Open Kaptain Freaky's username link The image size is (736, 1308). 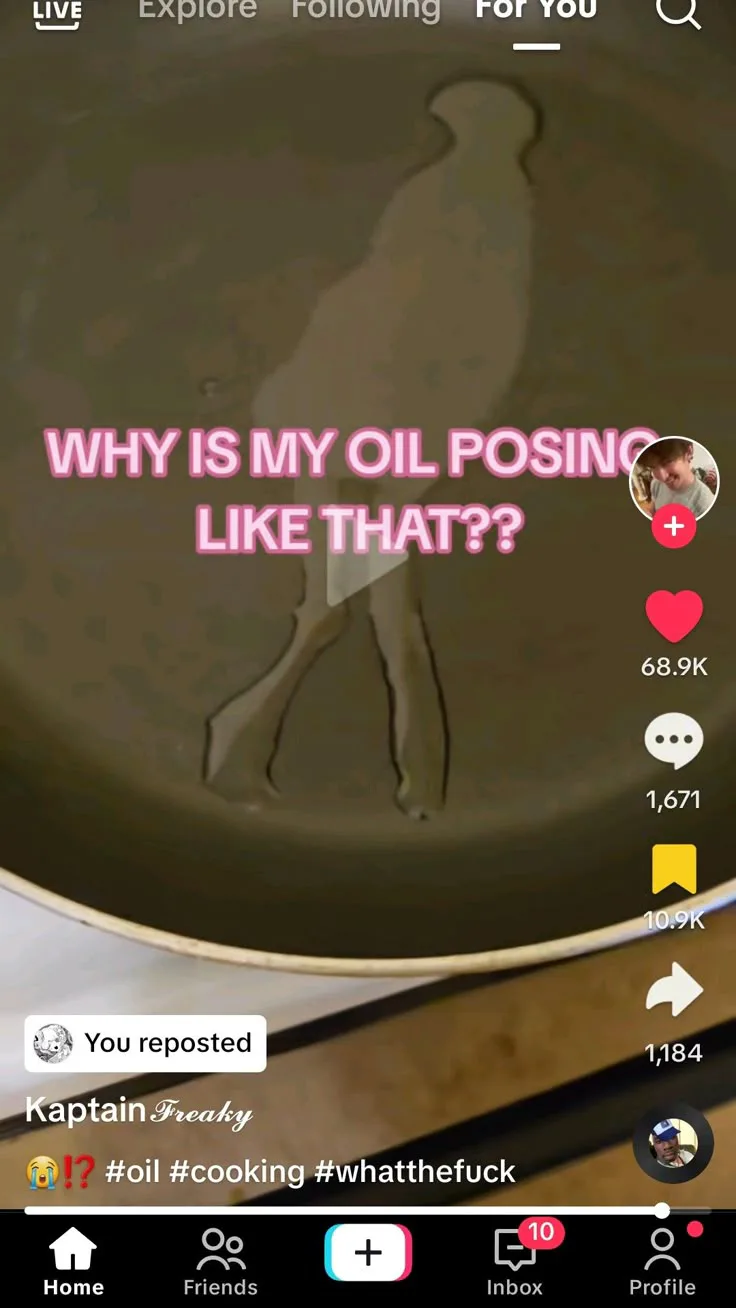pyautogui.click(x=138, y=1110)
